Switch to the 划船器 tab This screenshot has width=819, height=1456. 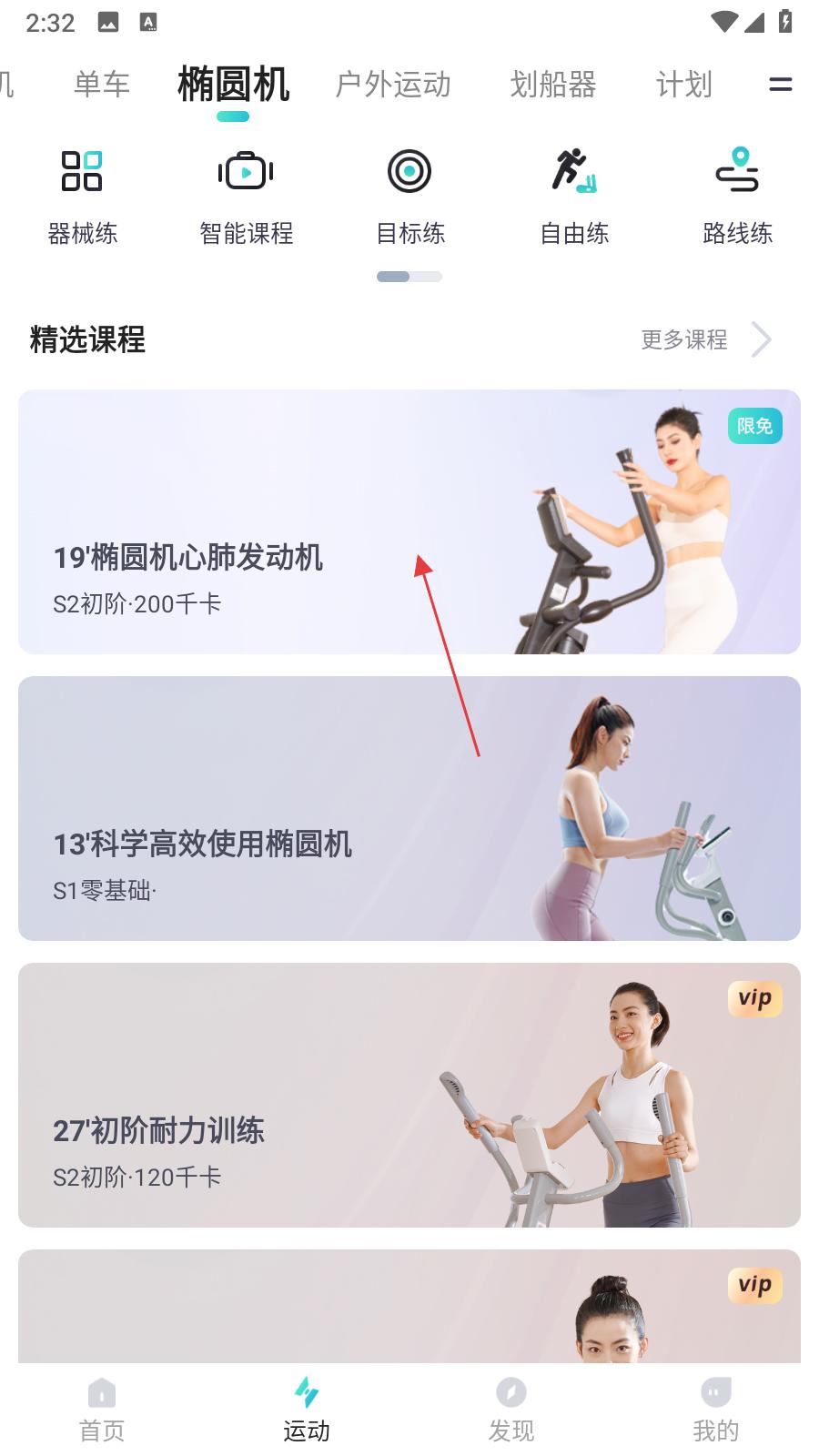(552, 85)
